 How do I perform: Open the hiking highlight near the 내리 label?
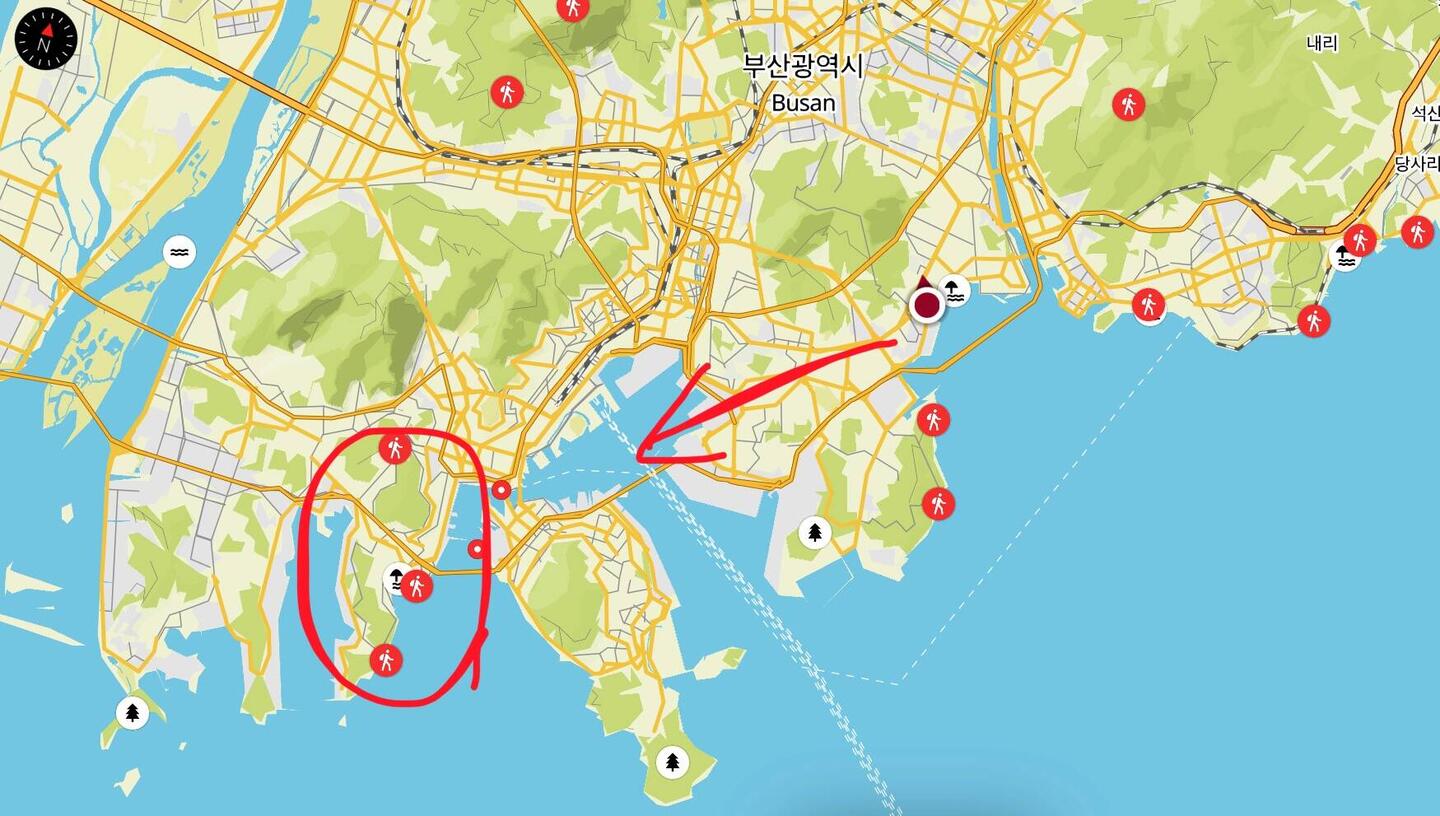click(1129, 103)
